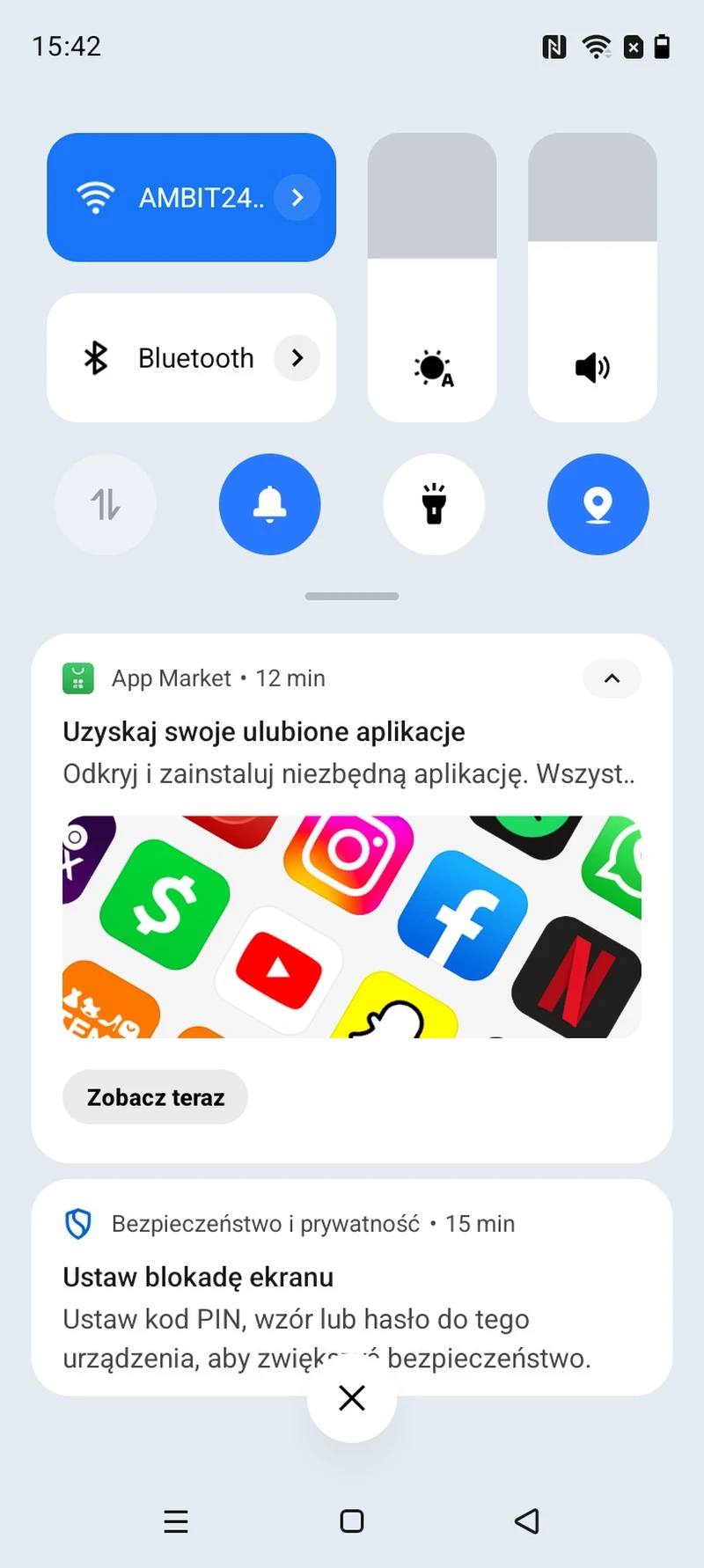704x1568 pixels.
Task: Tap the brightness slider
Action: coord(432,277)
